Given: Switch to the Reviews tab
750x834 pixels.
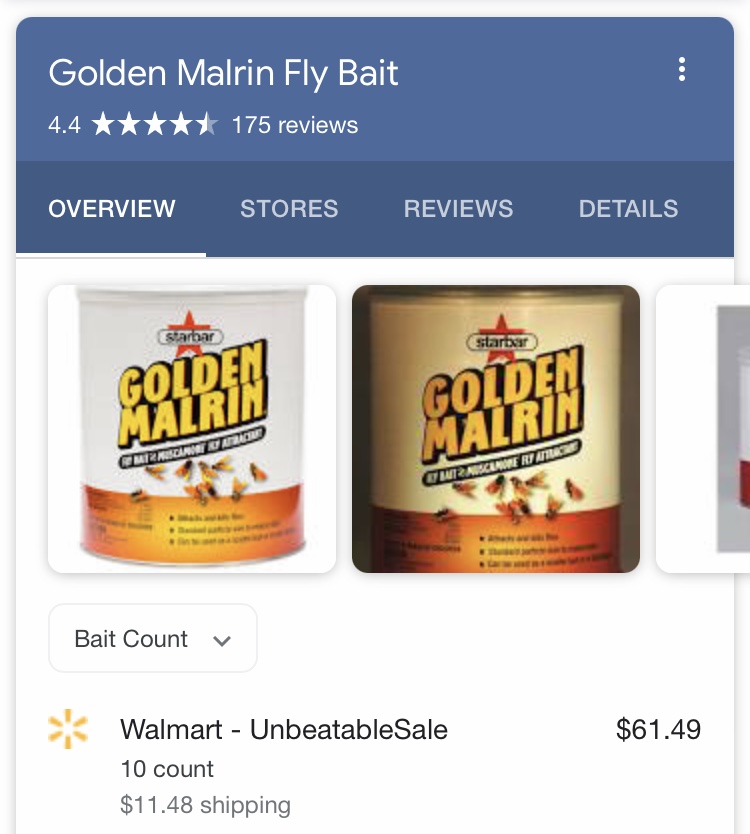Looking at the screenshot, I should (458, 209).
